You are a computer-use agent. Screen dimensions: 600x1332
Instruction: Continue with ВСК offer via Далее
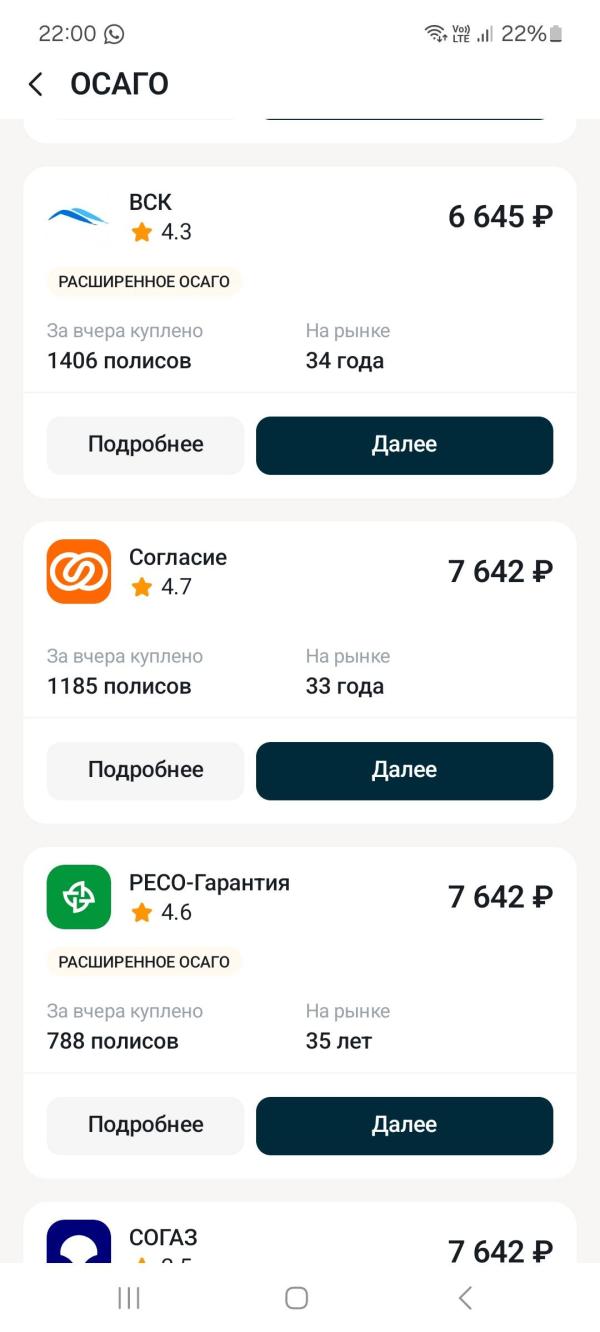[x=404, y=445]
